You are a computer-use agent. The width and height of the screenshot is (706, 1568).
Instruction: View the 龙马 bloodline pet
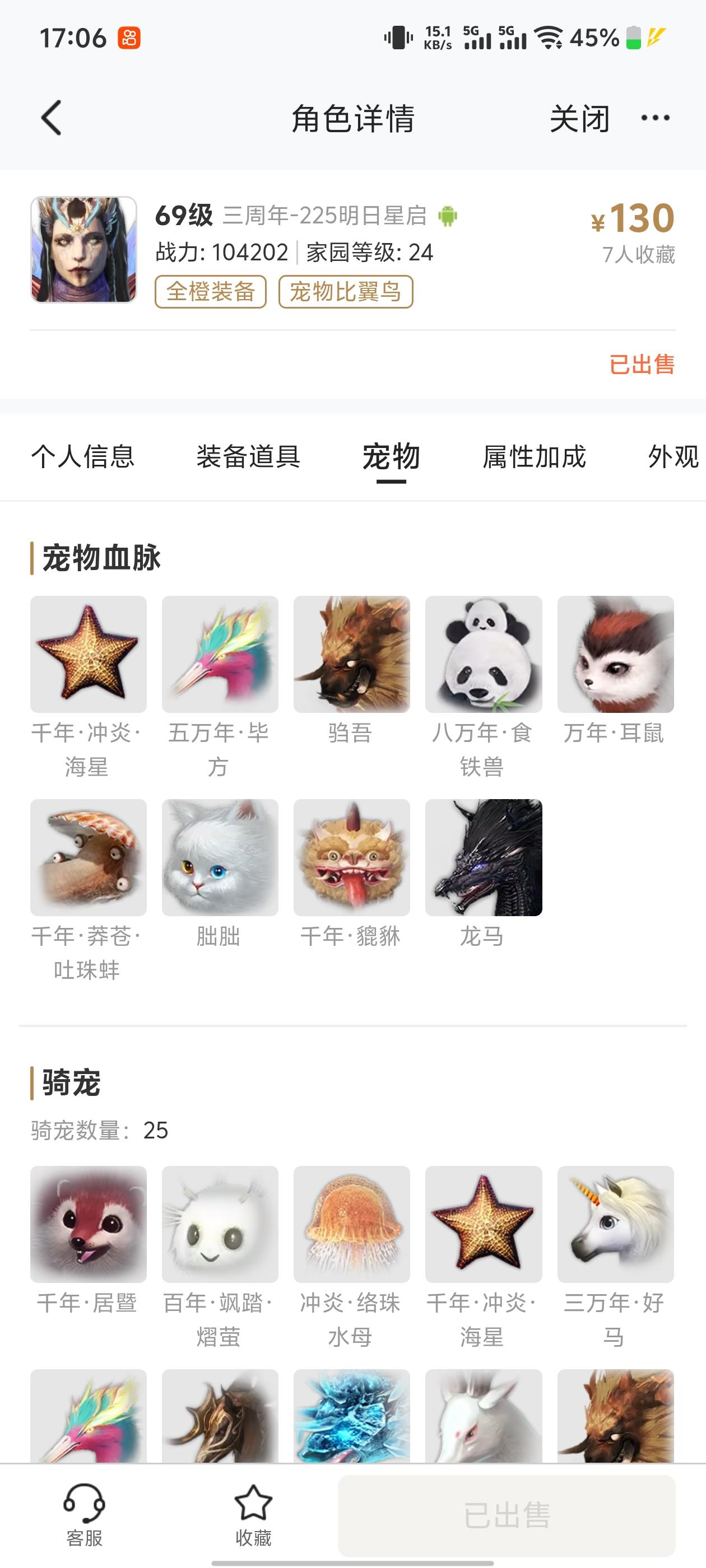483,858
